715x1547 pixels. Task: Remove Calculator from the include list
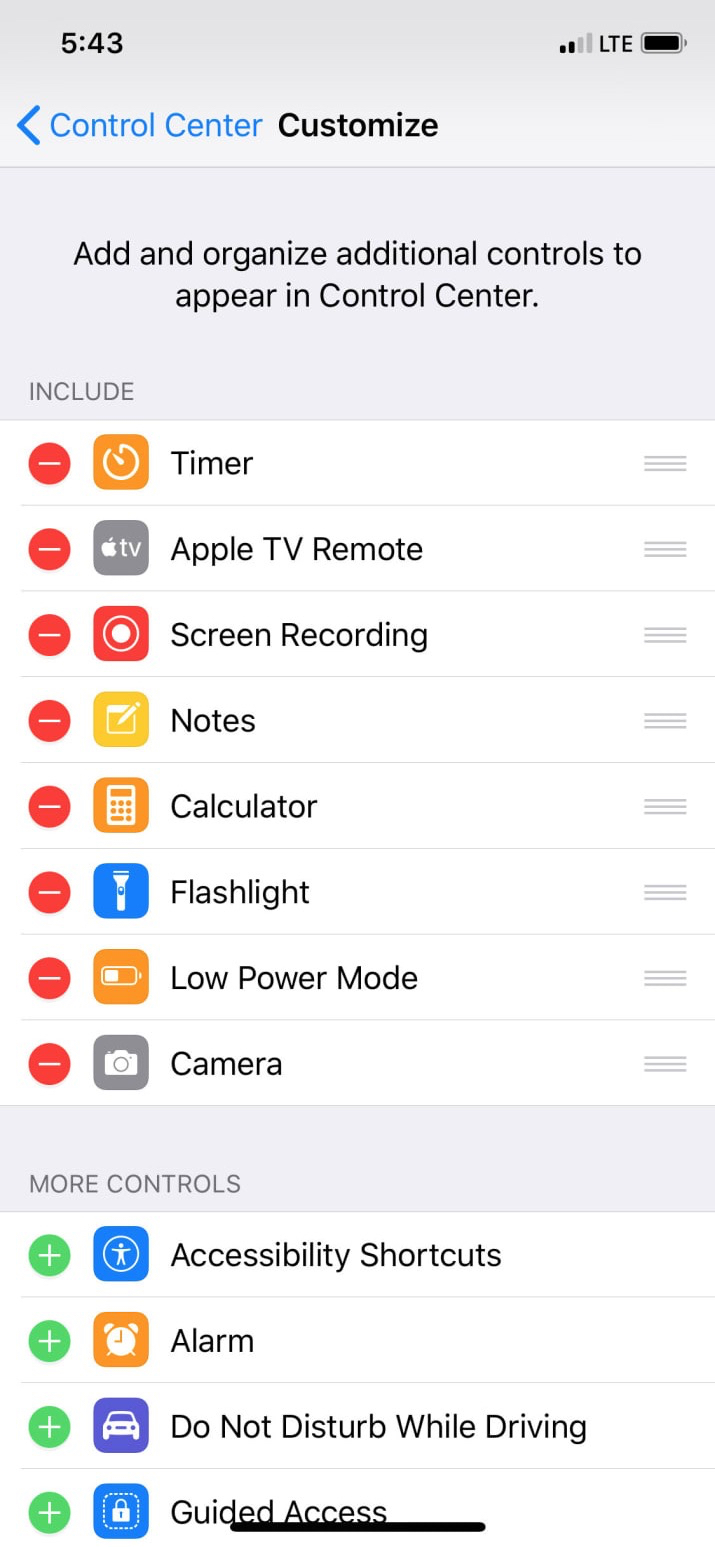pos(49,806)
